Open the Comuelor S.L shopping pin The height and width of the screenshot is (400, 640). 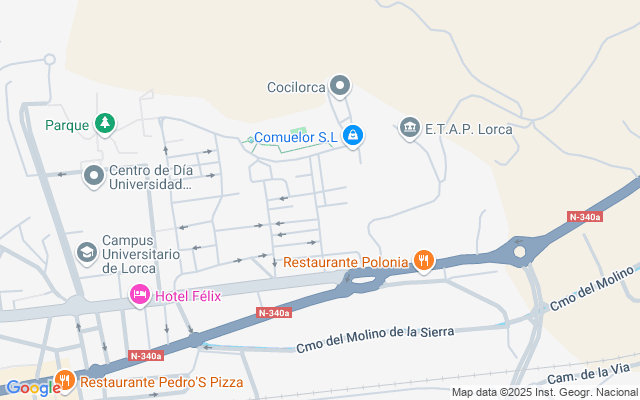coord(352,136)
